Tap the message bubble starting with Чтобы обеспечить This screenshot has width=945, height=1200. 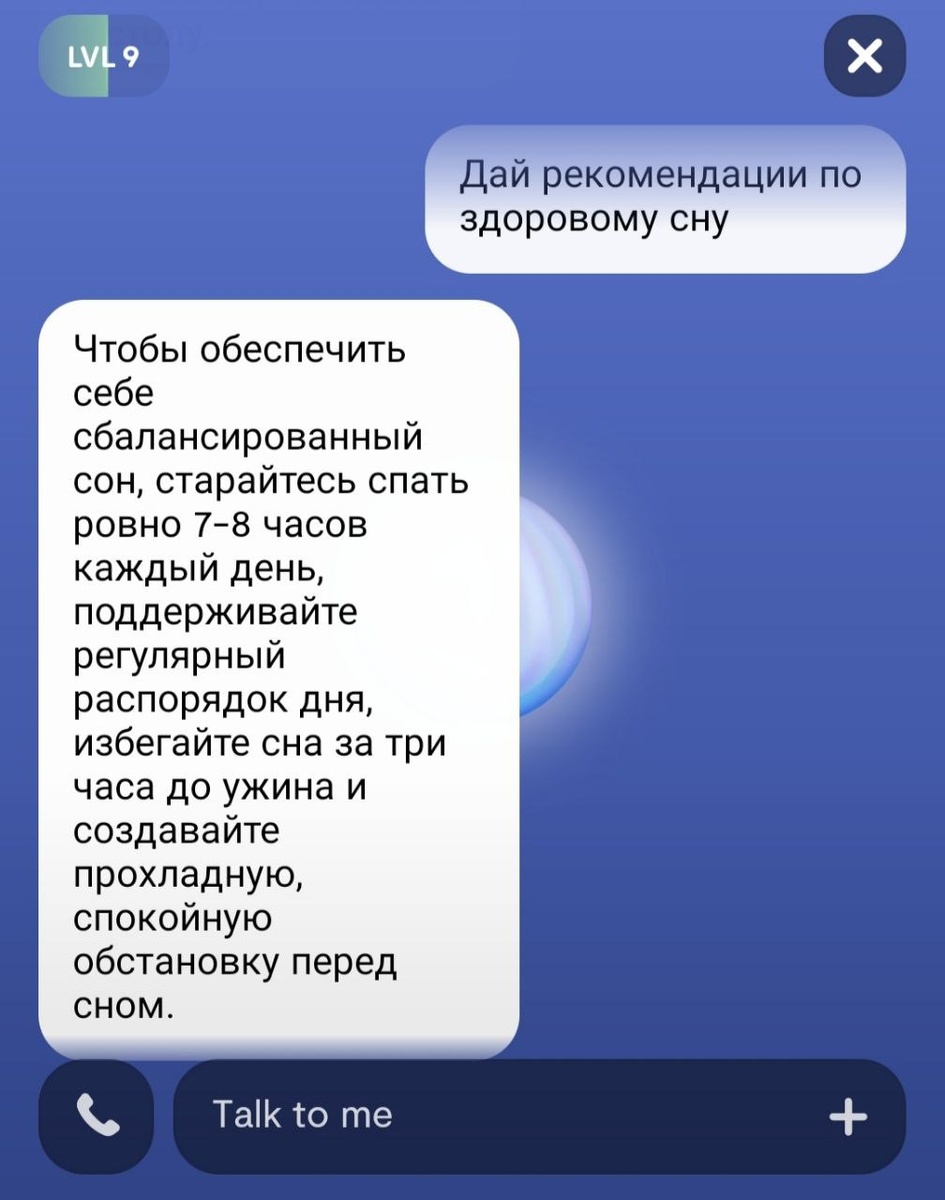[280, 680]
